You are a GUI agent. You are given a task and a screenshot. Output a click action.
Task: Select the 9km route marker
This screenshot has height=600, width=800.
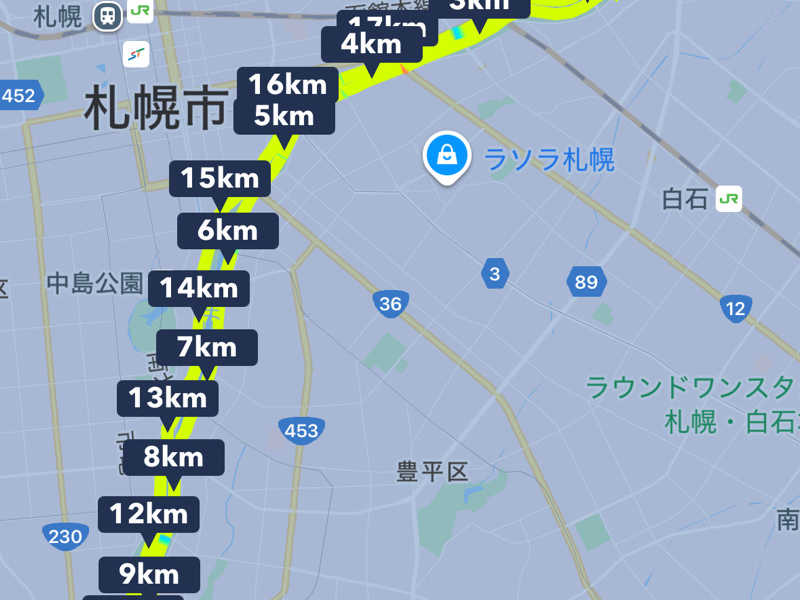coord(149,575)
